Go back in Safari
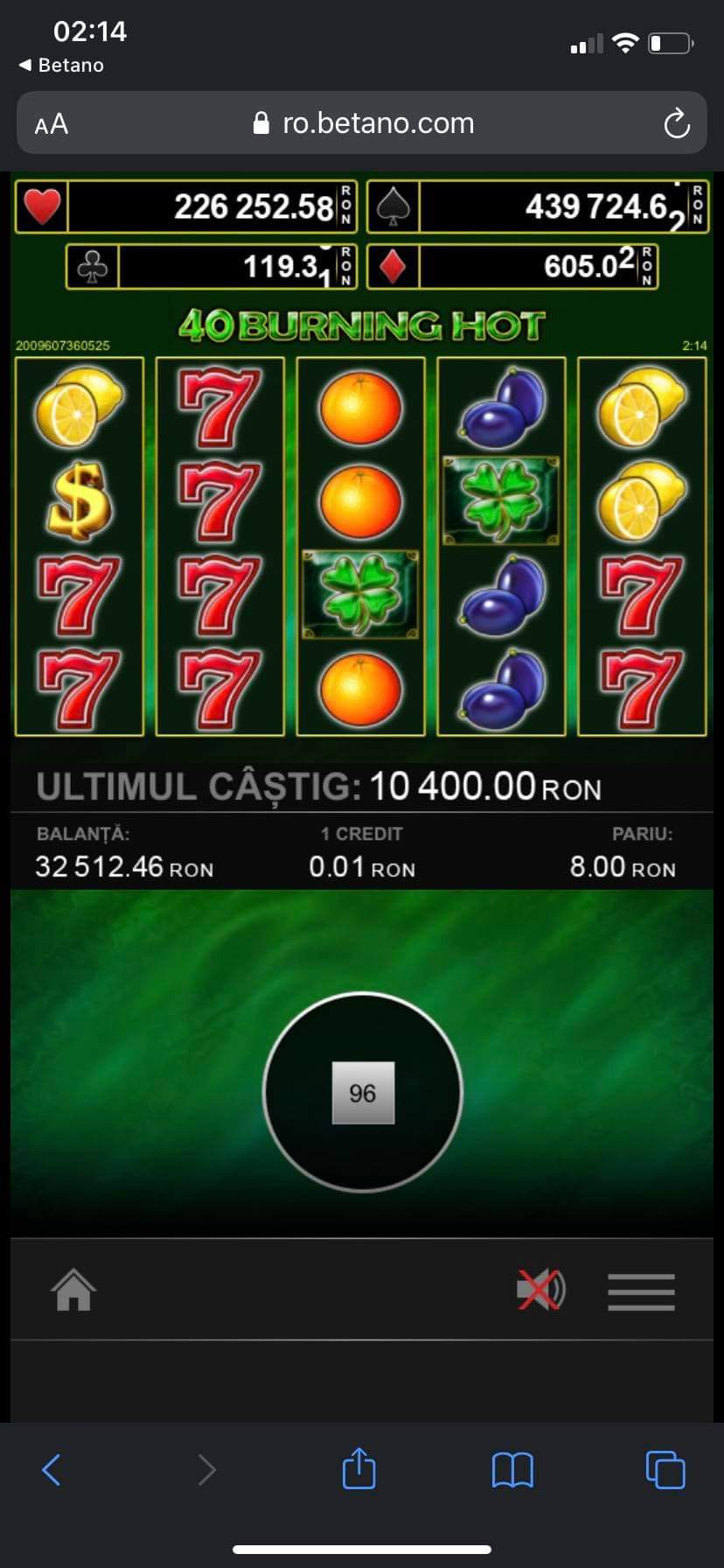724x1568 pixels. click(52, 1470)
